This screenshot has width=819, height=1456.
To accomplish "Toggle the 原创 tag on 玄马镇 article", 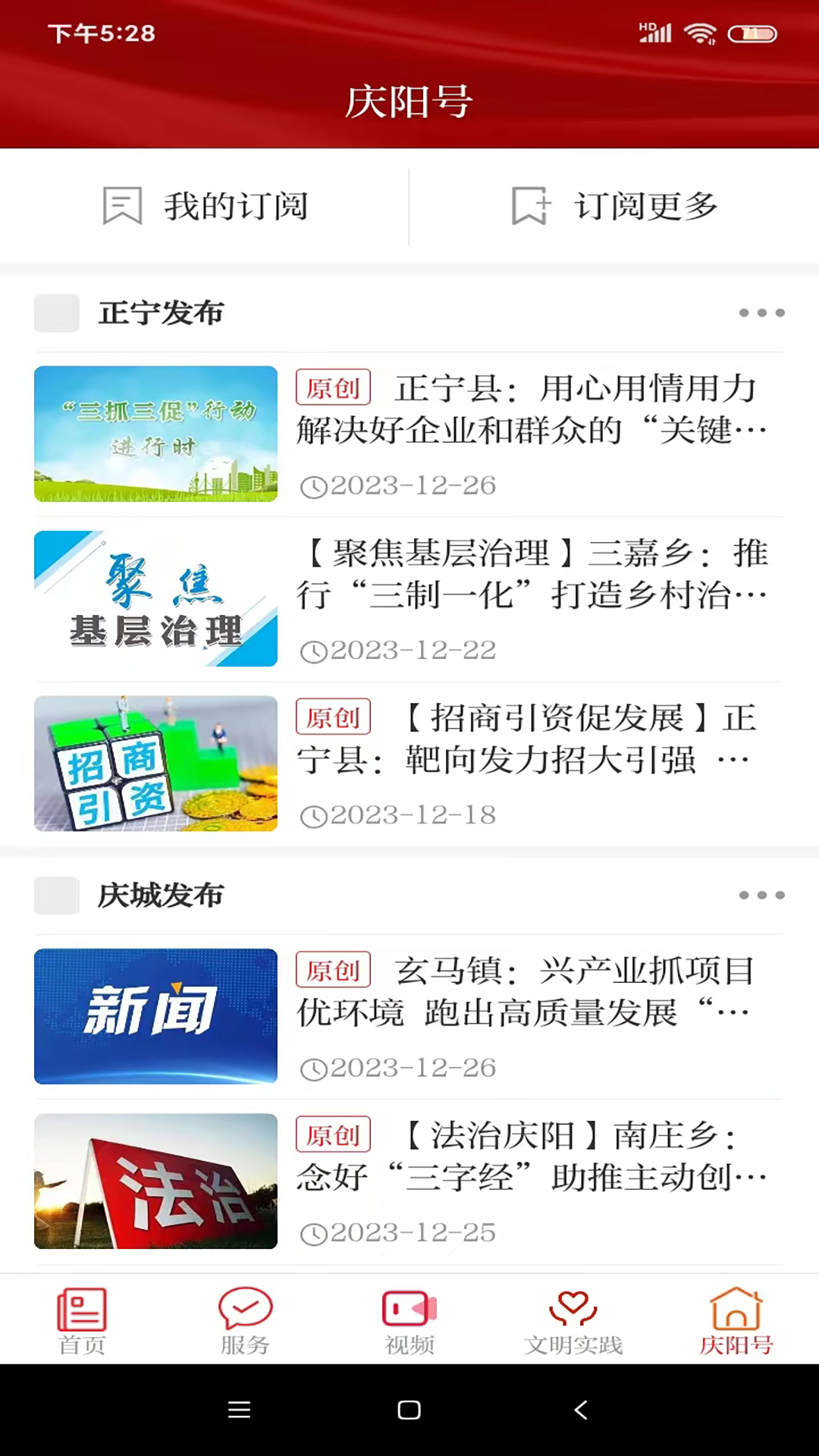I will (333, 970).
